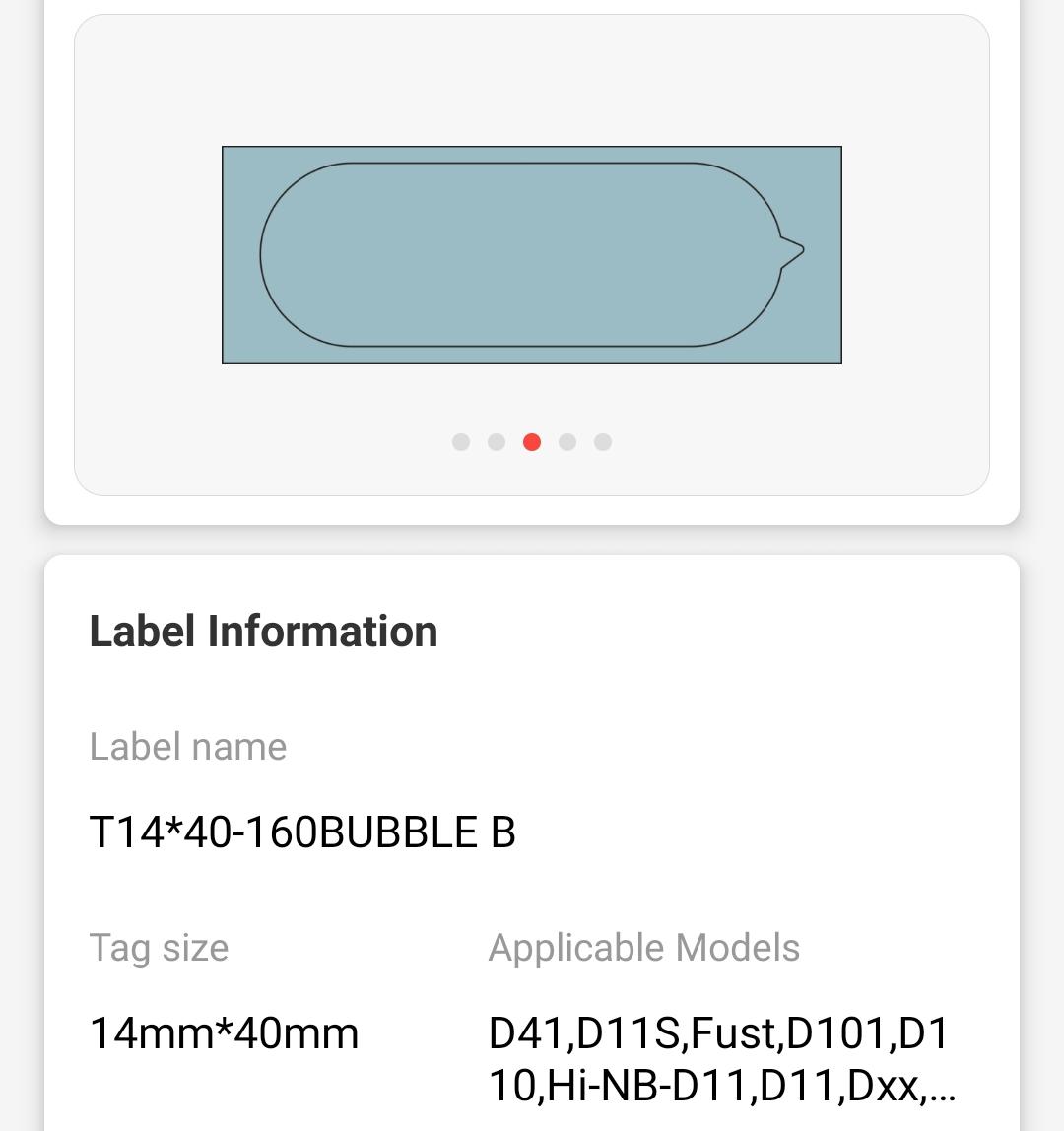
Task: Jump to the last carousel page dot
Action: (603, 442)
